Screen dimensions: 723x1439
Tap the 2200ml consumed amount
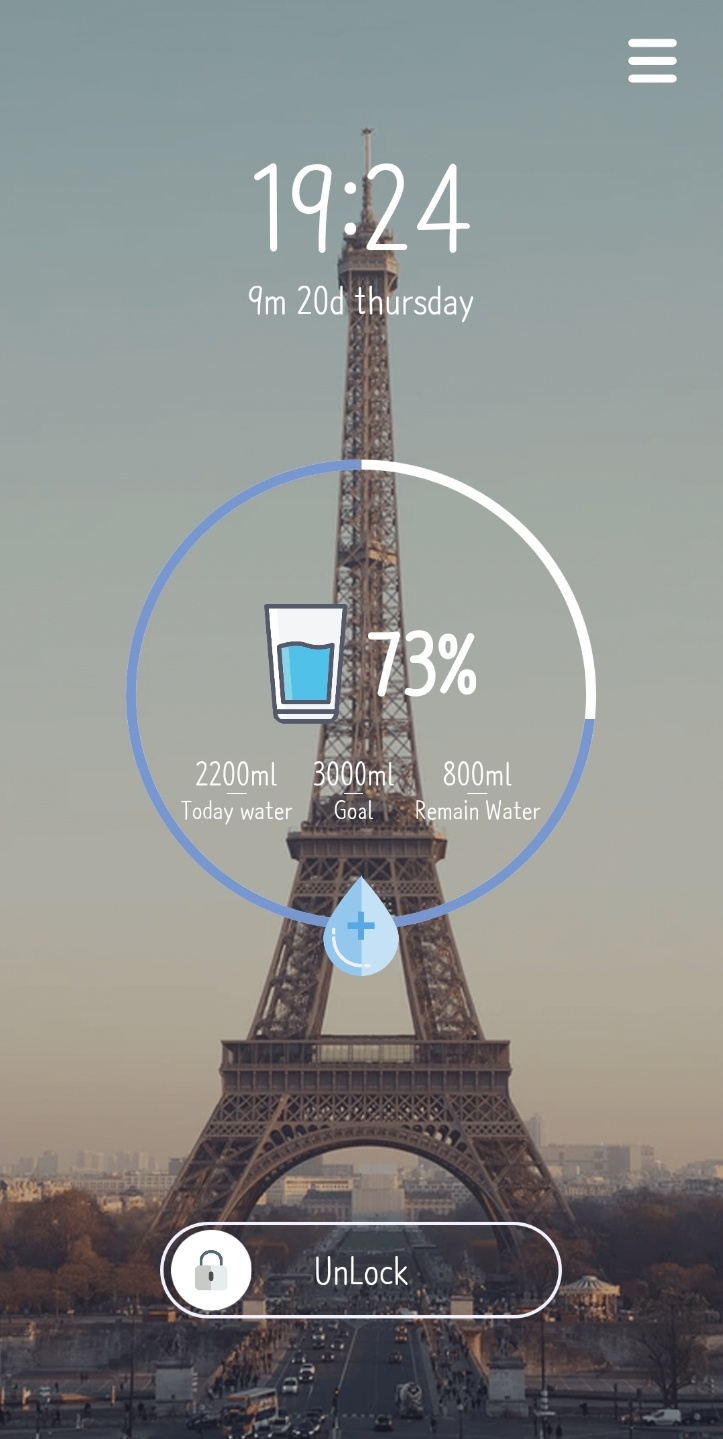point(236,773)
